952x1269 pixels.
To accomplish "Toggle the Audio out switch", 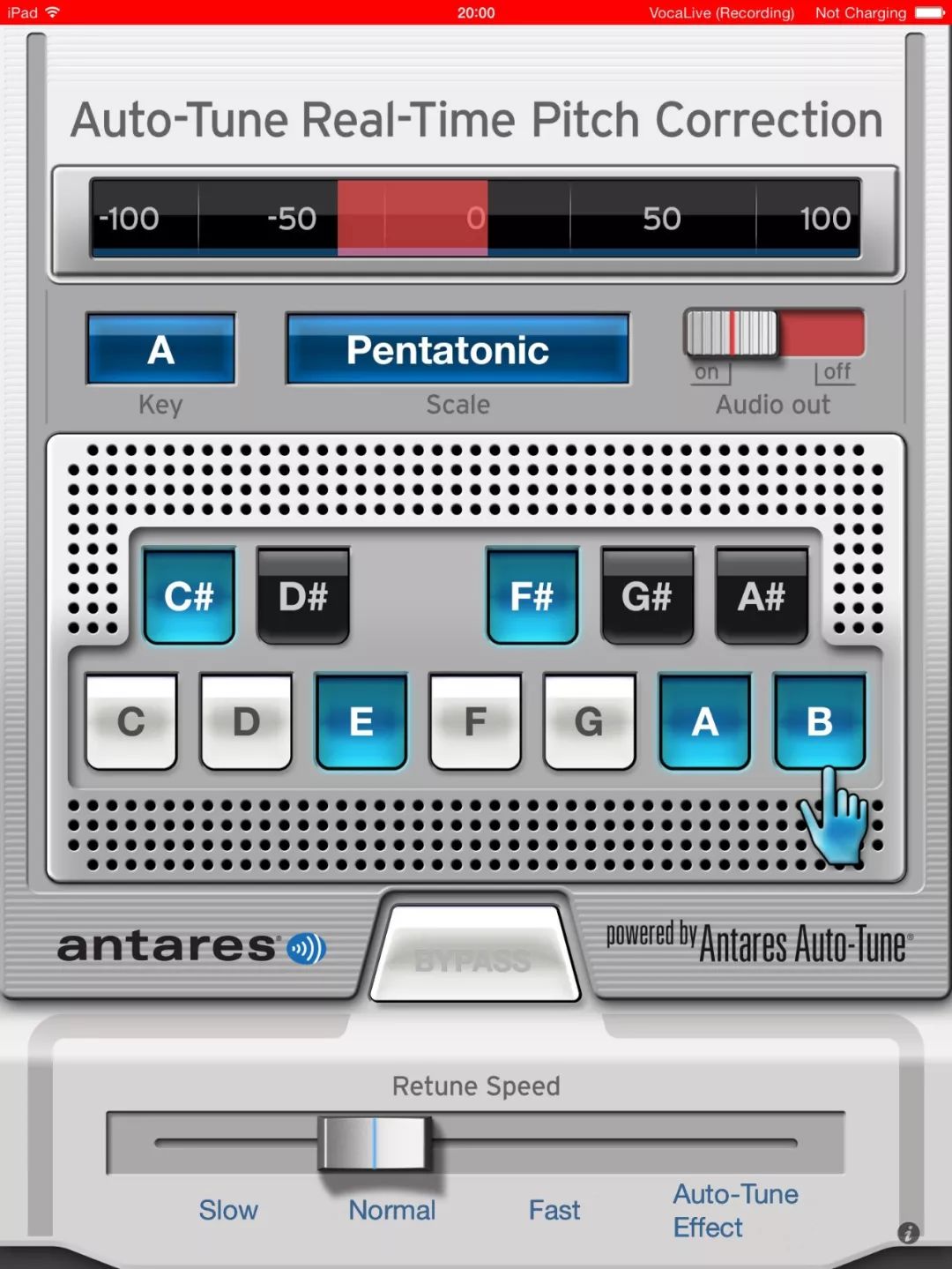I will [x=773, y=333].
